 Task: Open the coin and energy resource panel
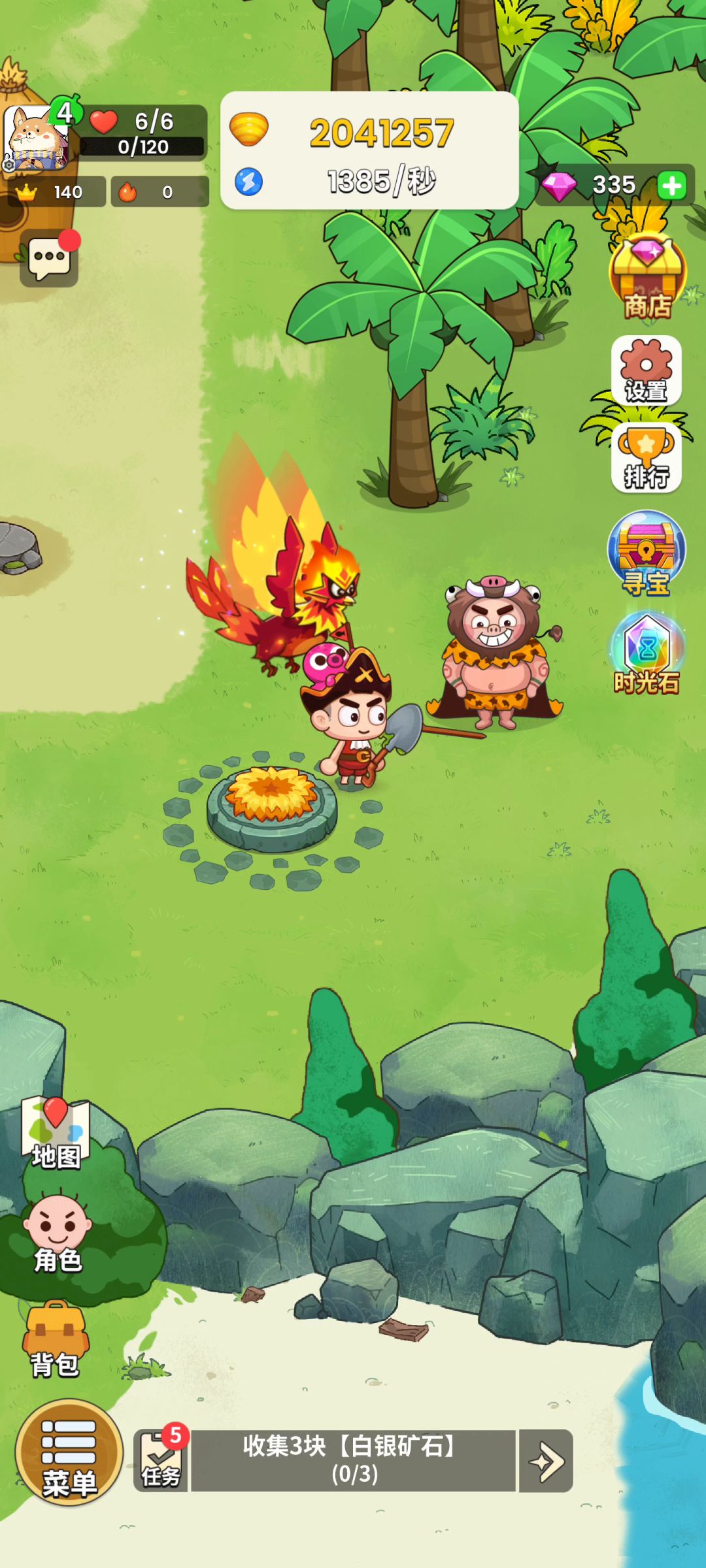[x=369, y=152]
